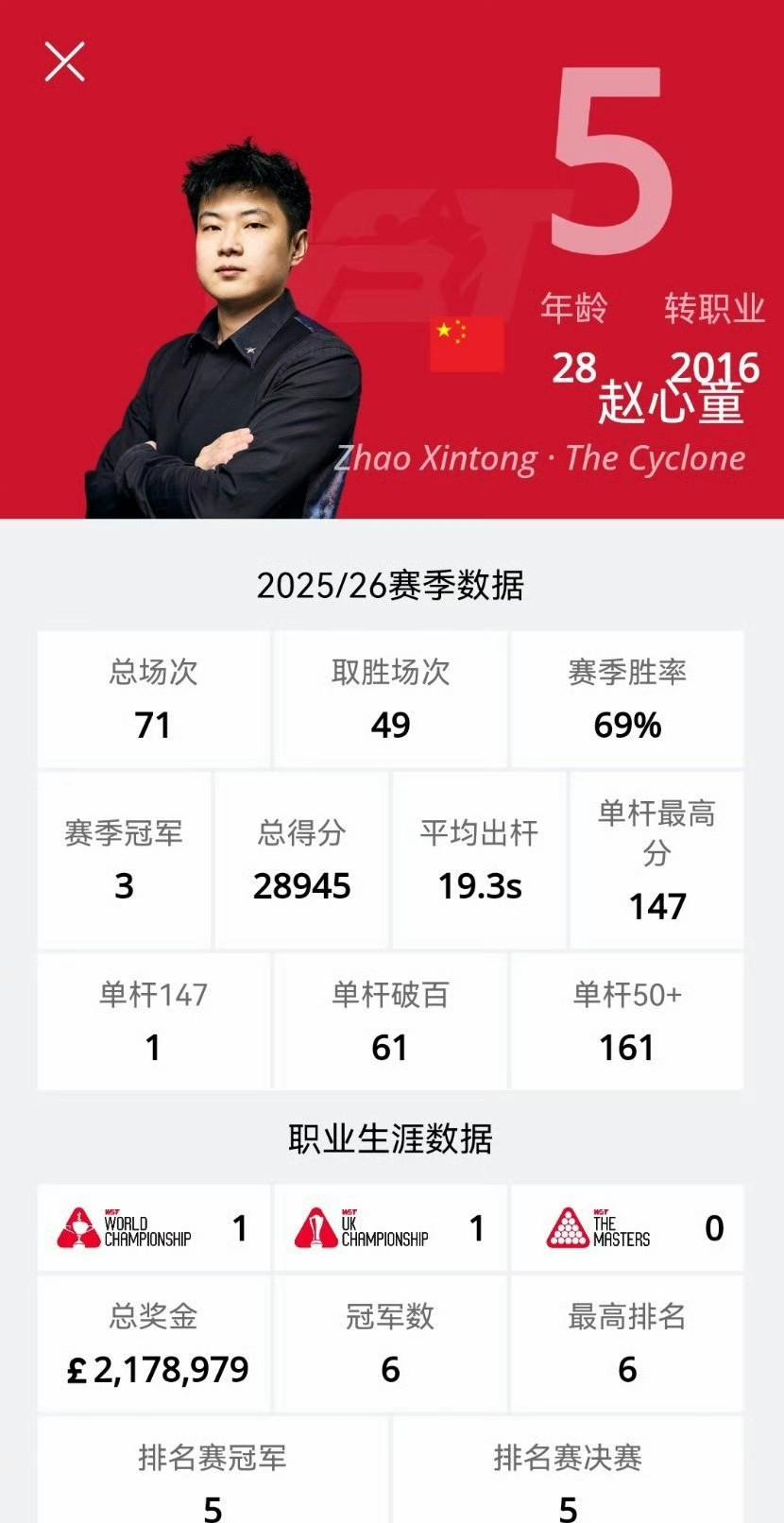Dismiss the card via the X button
This screenshot has height=1523, width=784.
pos(63,63)
